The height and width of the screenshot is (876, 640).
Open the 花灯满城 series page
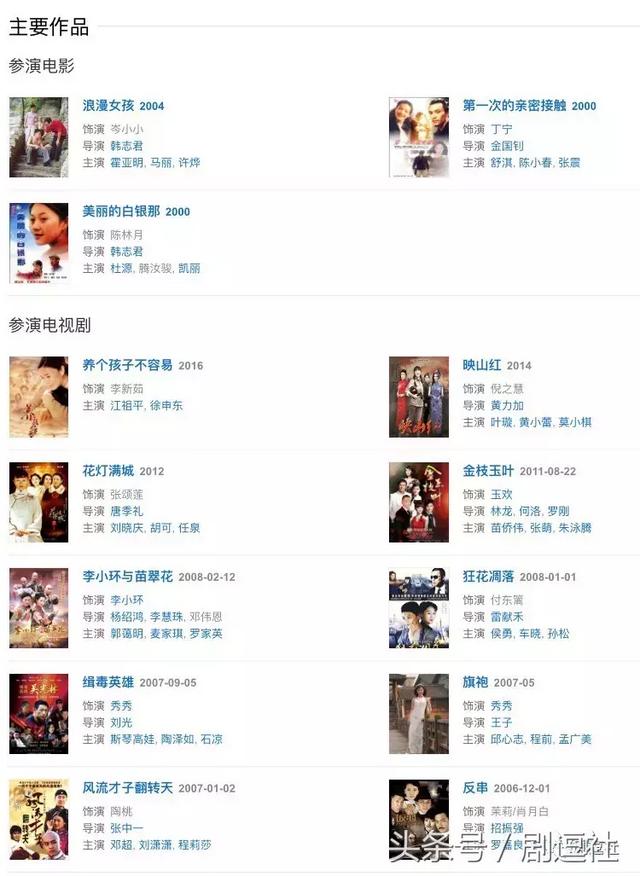(x=109, y=471)
